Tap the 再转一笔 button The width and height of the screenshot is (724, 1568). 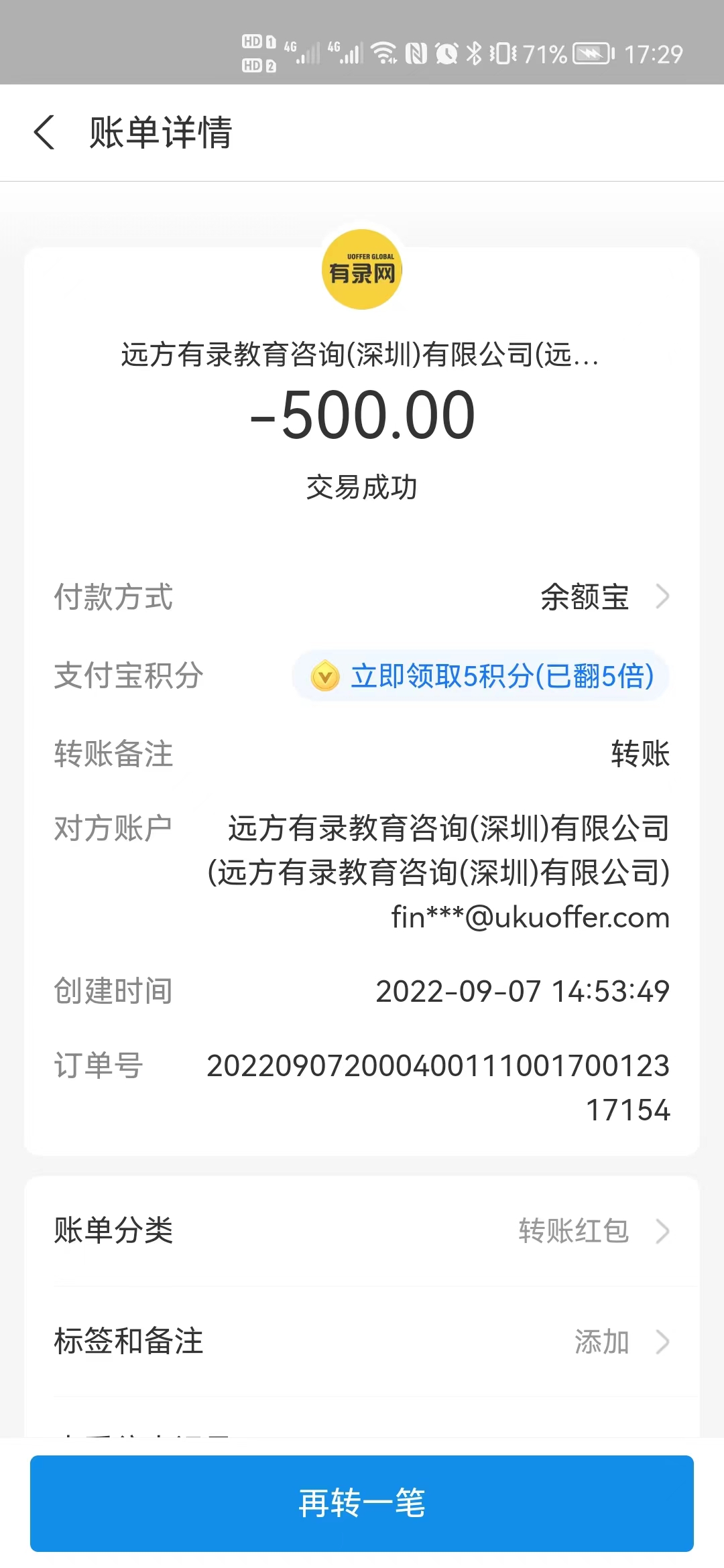tap(362, 1503)
